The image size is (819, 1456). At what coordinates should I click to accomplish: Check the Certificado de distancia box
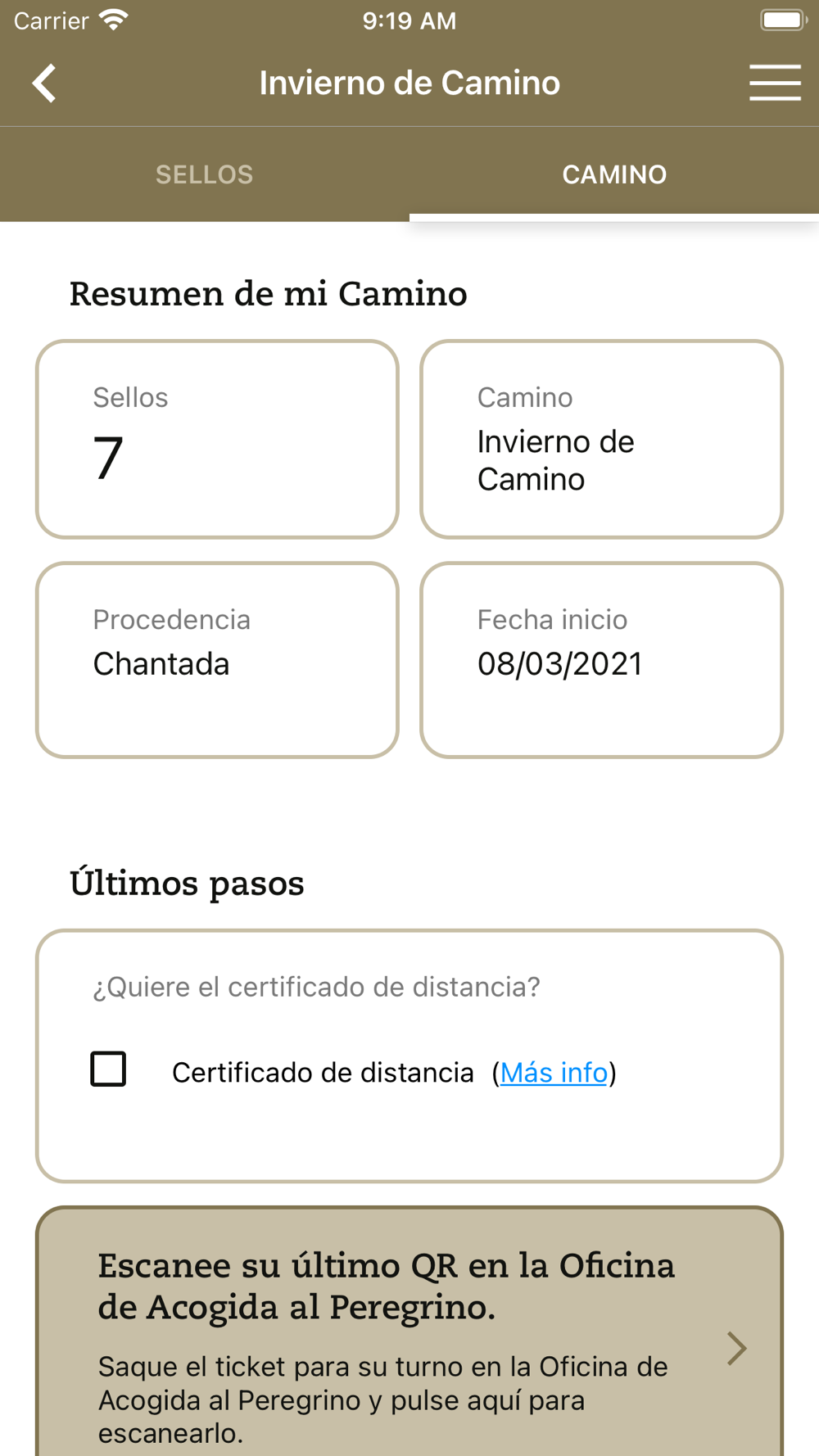[108, 1069]
